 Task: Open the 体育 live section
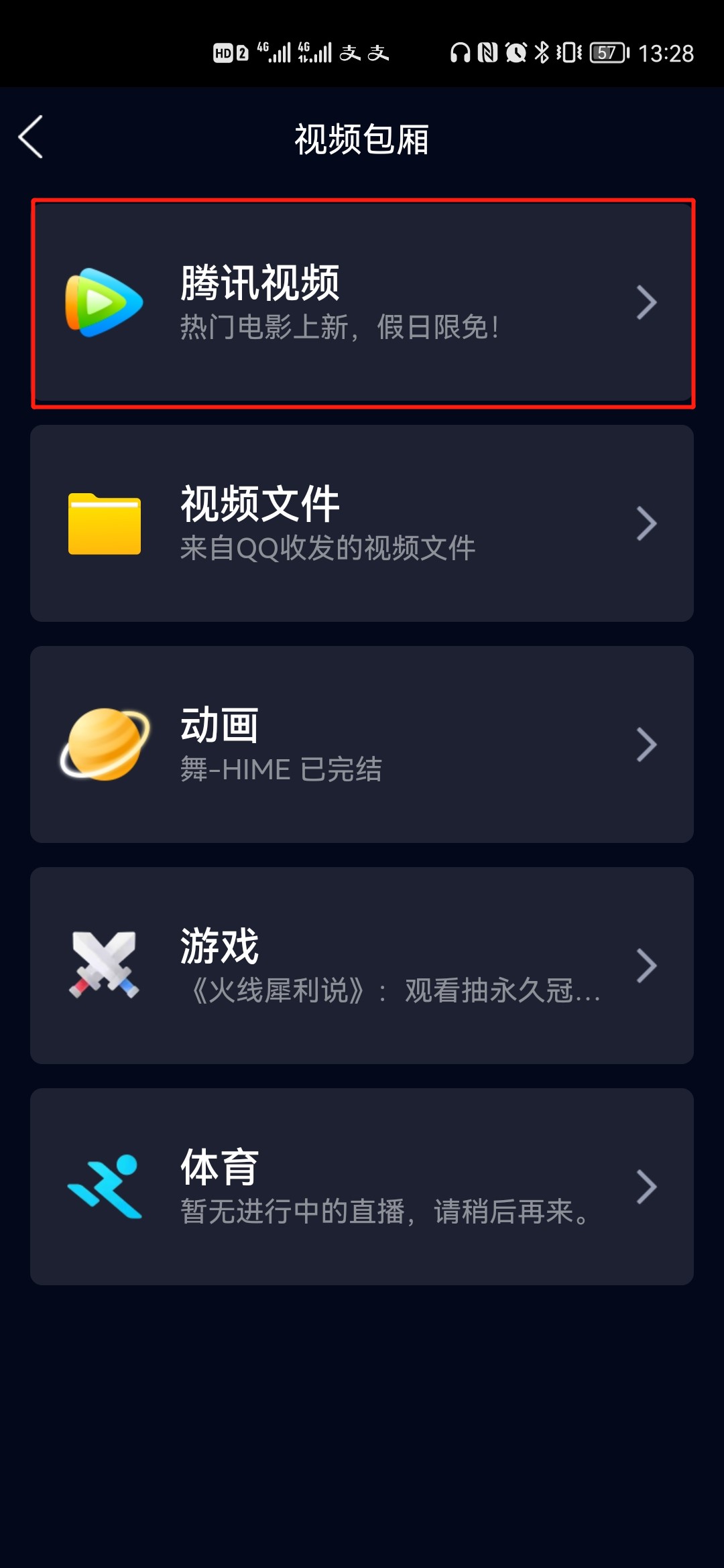tap(362, 1187)
